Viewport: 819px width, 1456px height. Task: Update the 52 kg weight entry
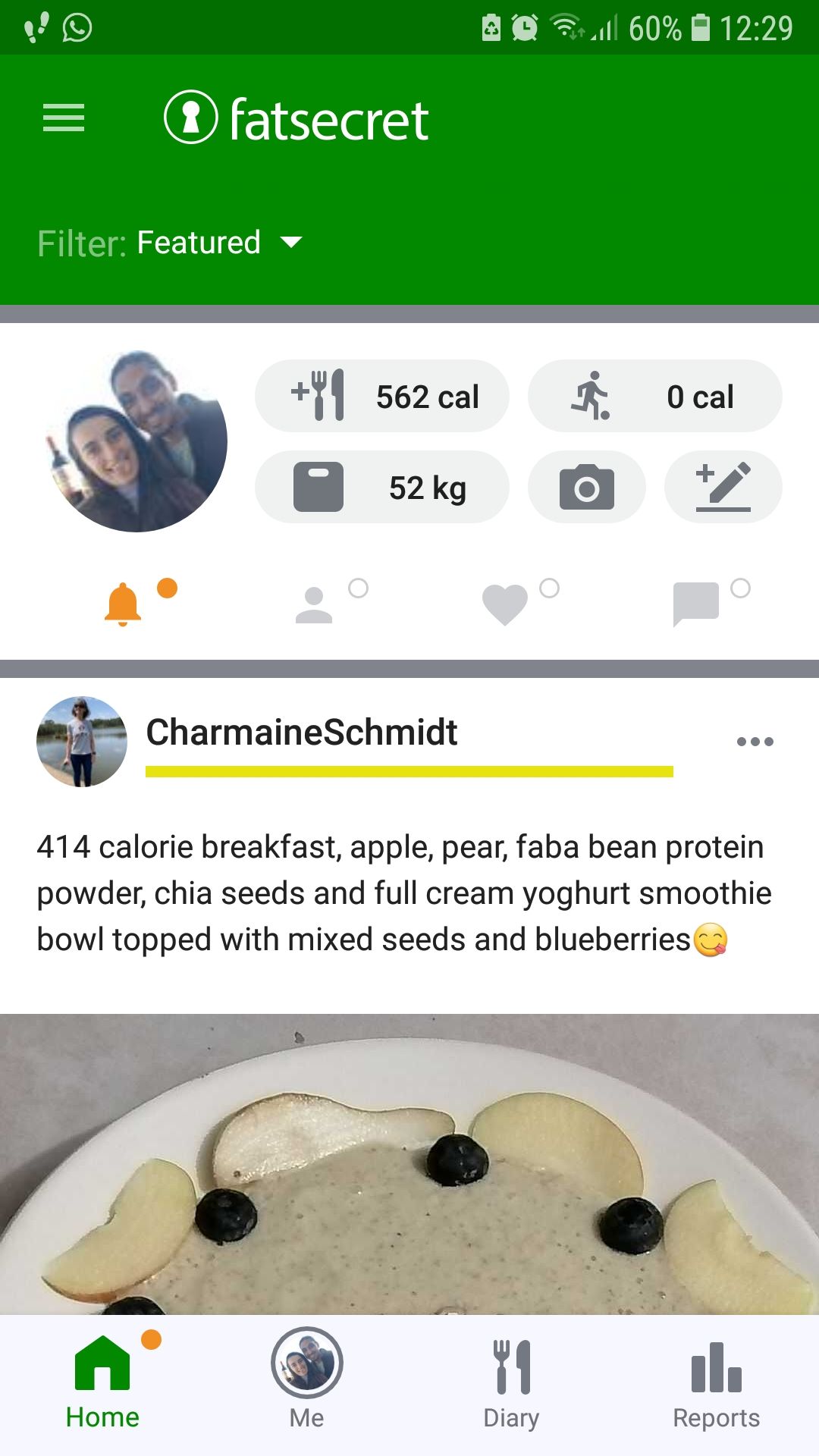382,487
